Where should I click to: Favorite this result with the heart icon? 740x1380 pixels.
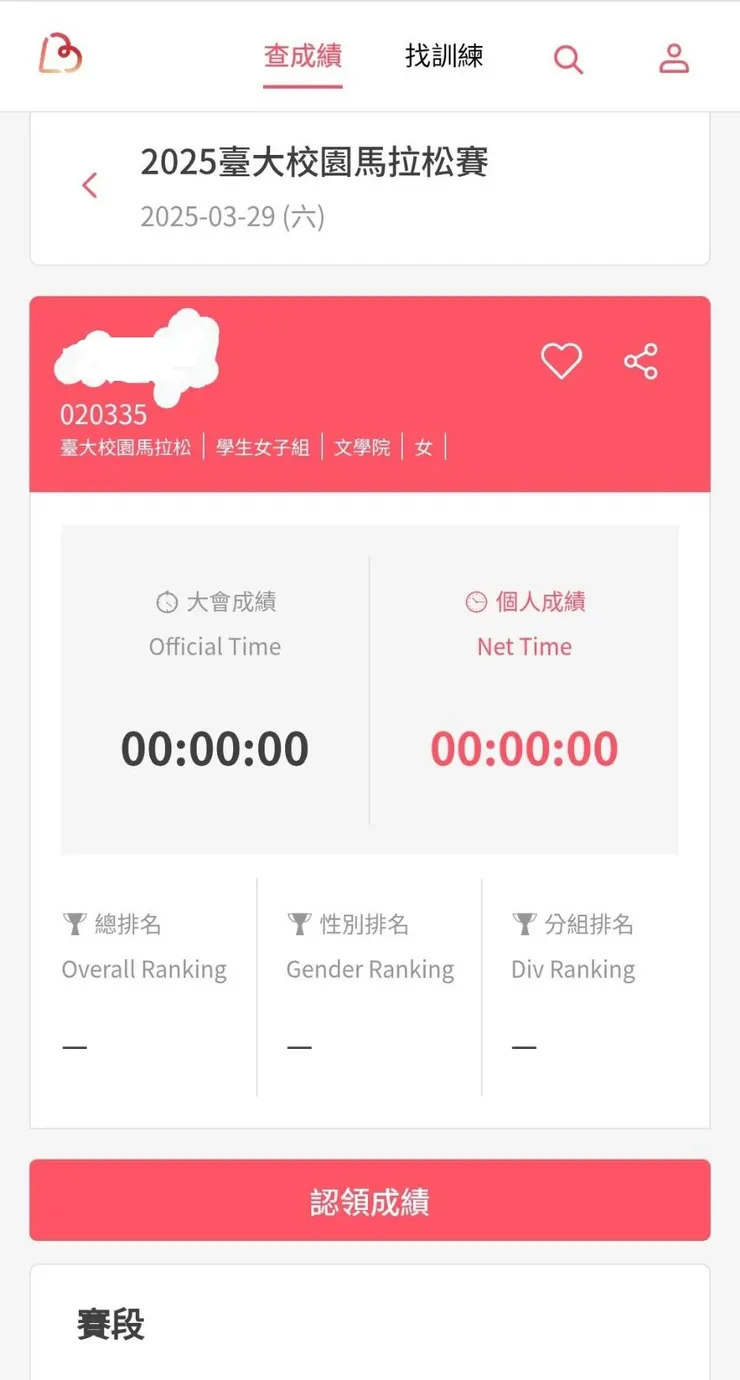[x=561, y=362]
